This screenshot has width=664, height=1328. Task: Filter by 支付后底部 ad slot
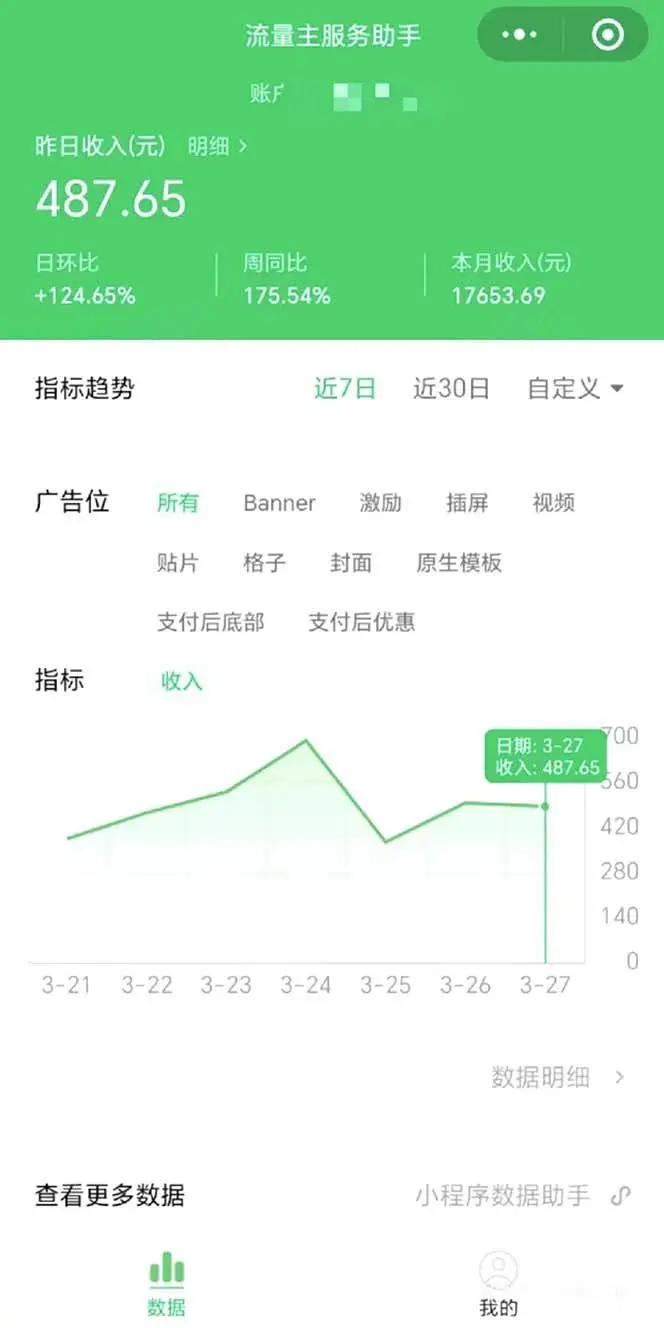211,622
